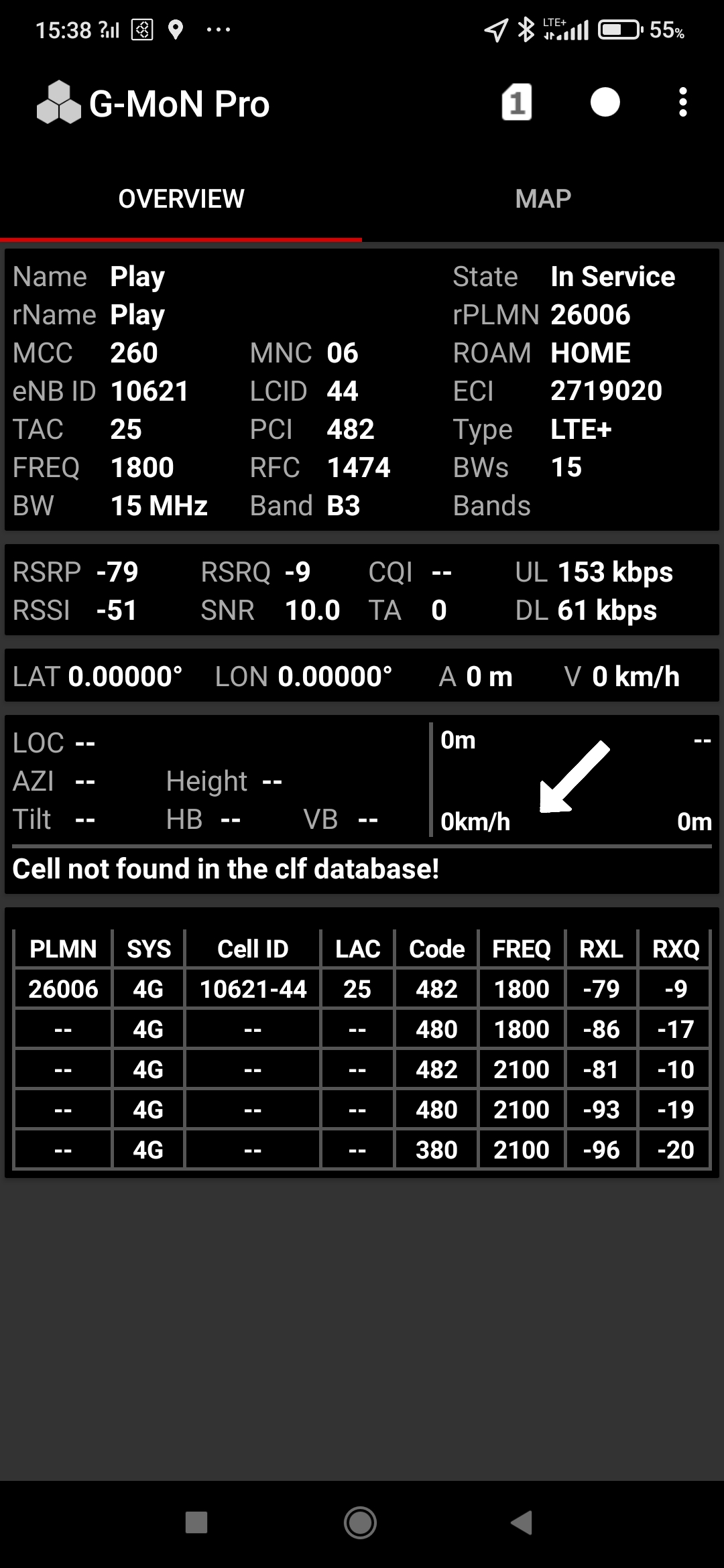Viewport: 724px width, 1568px height.
Task: Tap the SIM 1 selector icon
Action: [x=517, y=103]
